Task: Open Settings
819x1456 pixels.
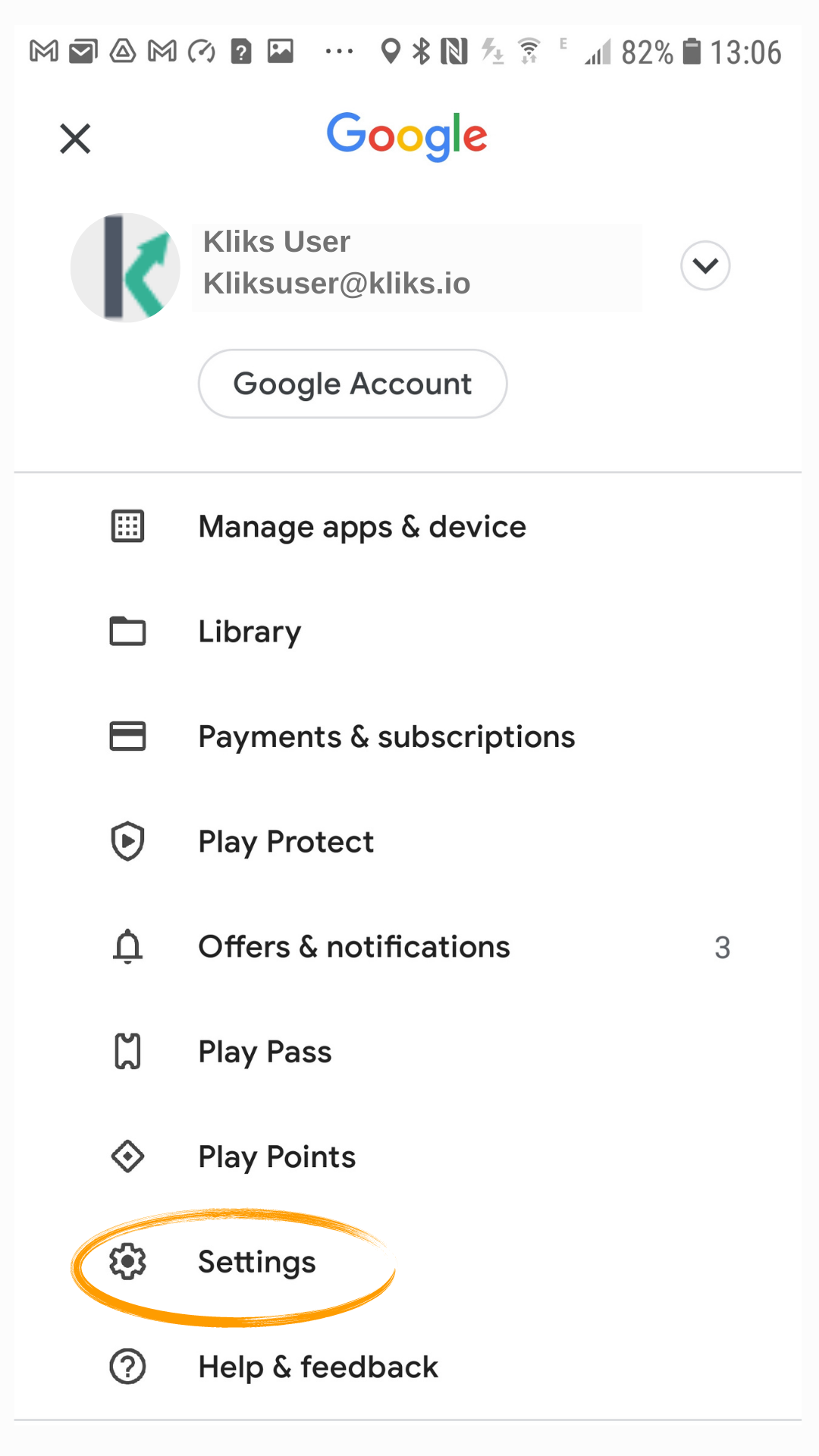Action: 256,1262
